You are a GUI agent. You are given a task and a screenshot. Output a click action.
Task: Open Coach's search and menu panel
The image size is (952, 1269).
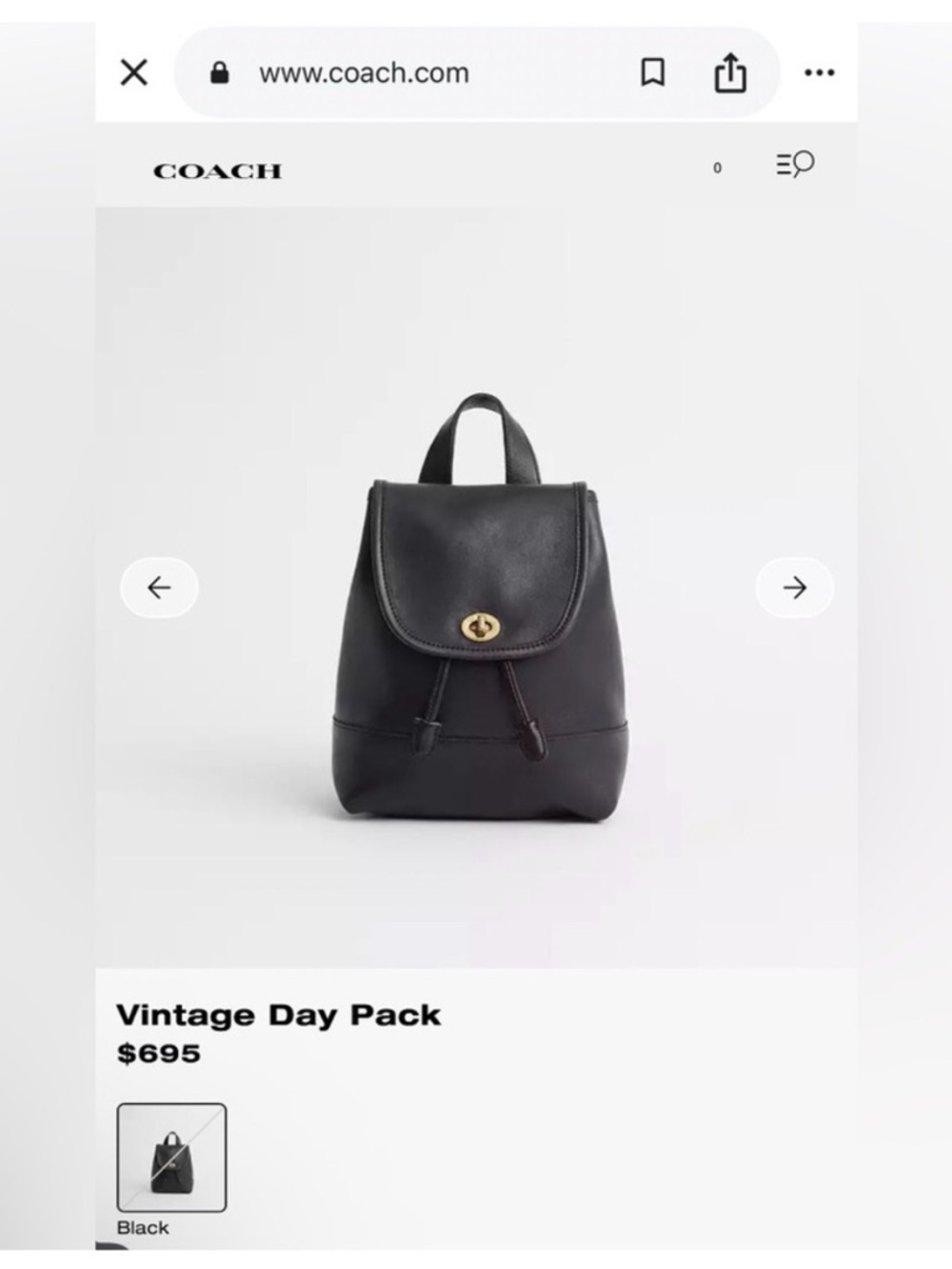[793, 165]
